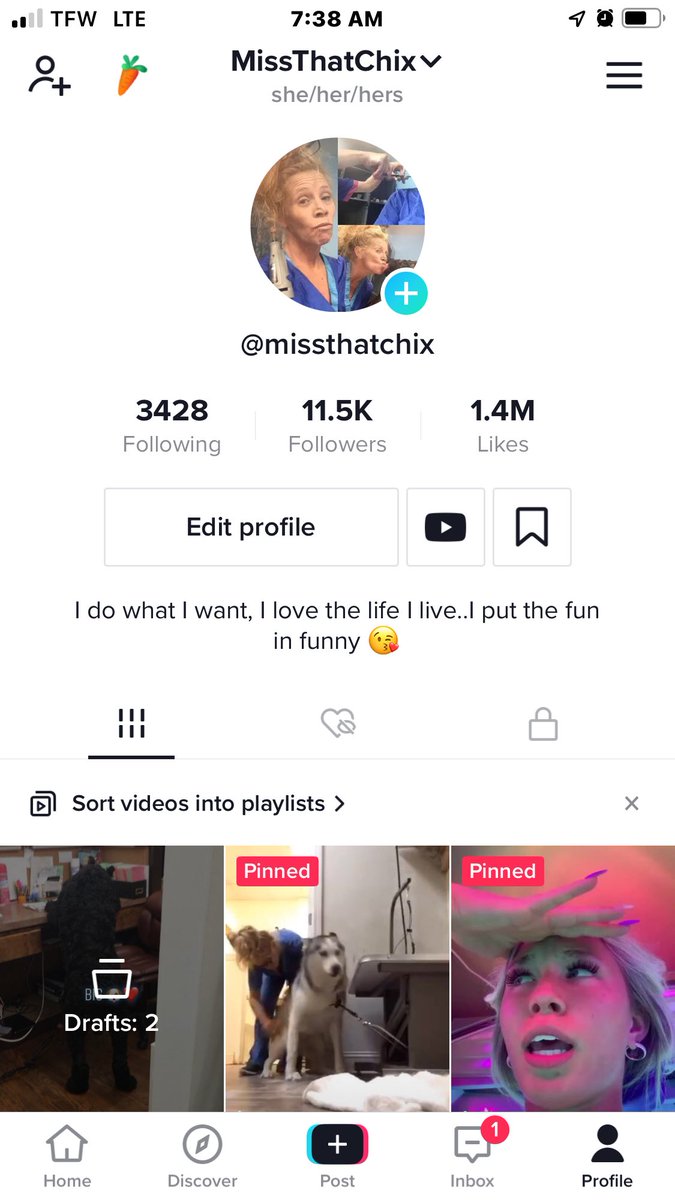Image resolution: width=675 pixels, height=1200 pixels.
Task: Open the linked YouTube button
Action: tap(445, 527)
